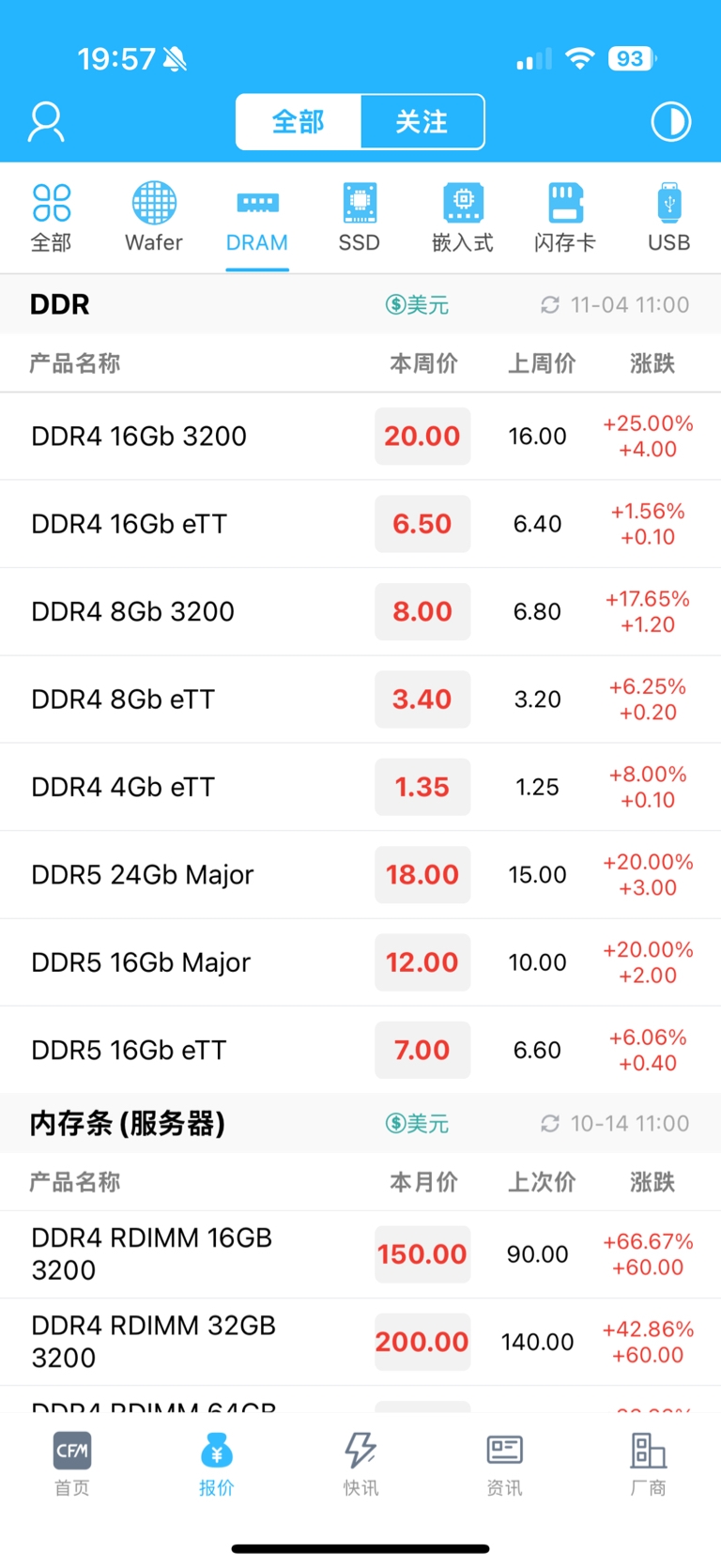
Task: Switch to the SSD category
Action: pos(360,218)
